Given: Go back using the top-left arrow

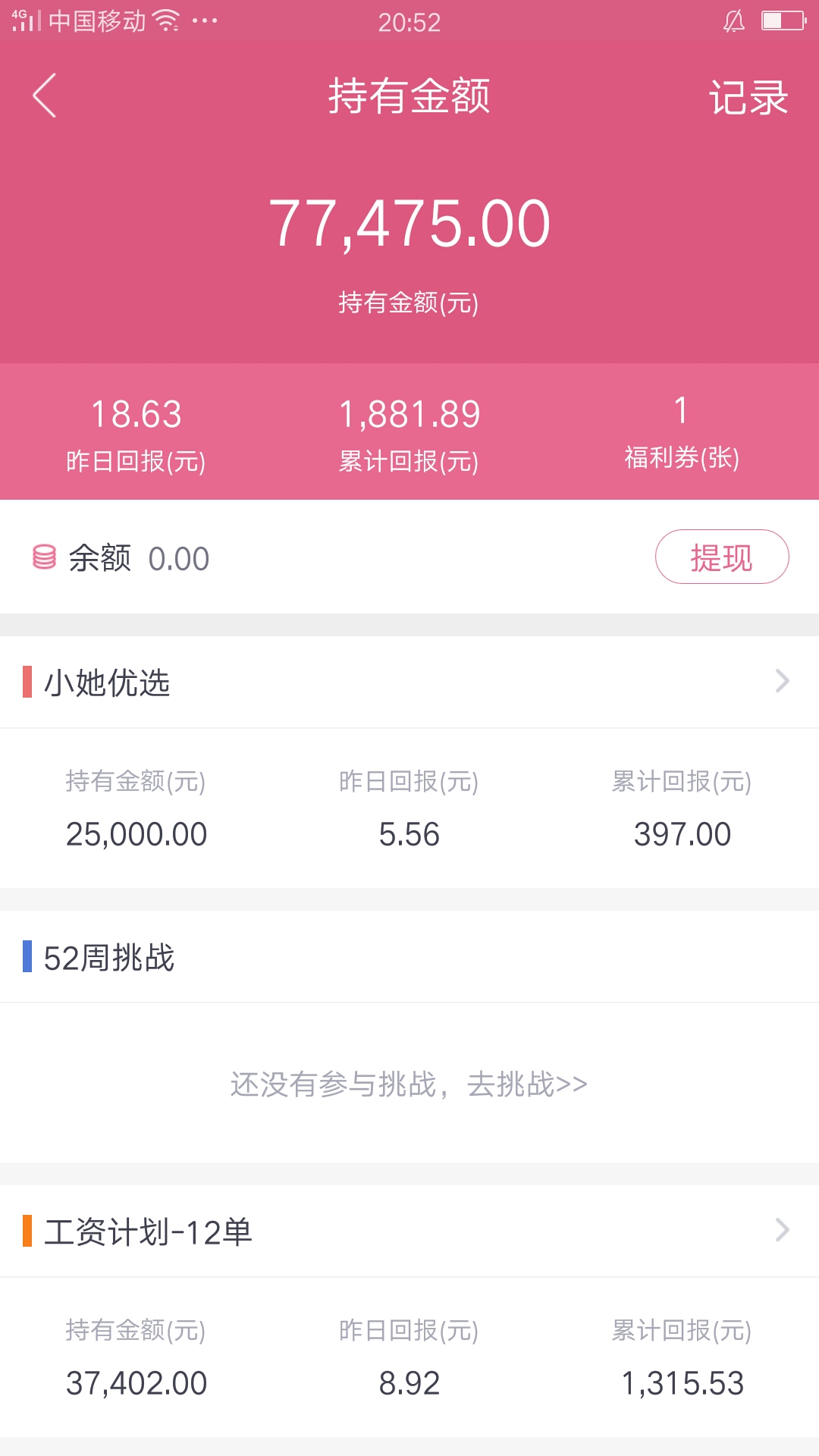Looking at the screenshot, I should pyautogui.click(x=45, y=96).
